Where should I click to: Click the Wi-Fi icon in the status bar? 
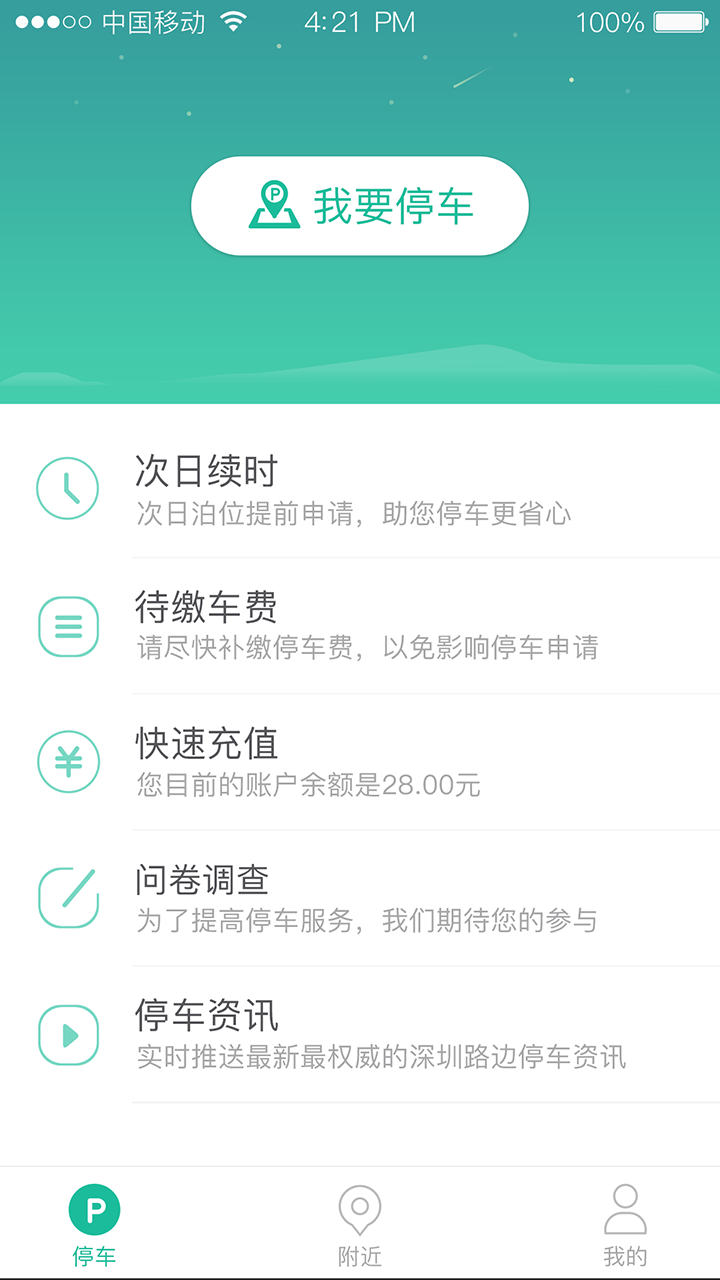[230, 21]
